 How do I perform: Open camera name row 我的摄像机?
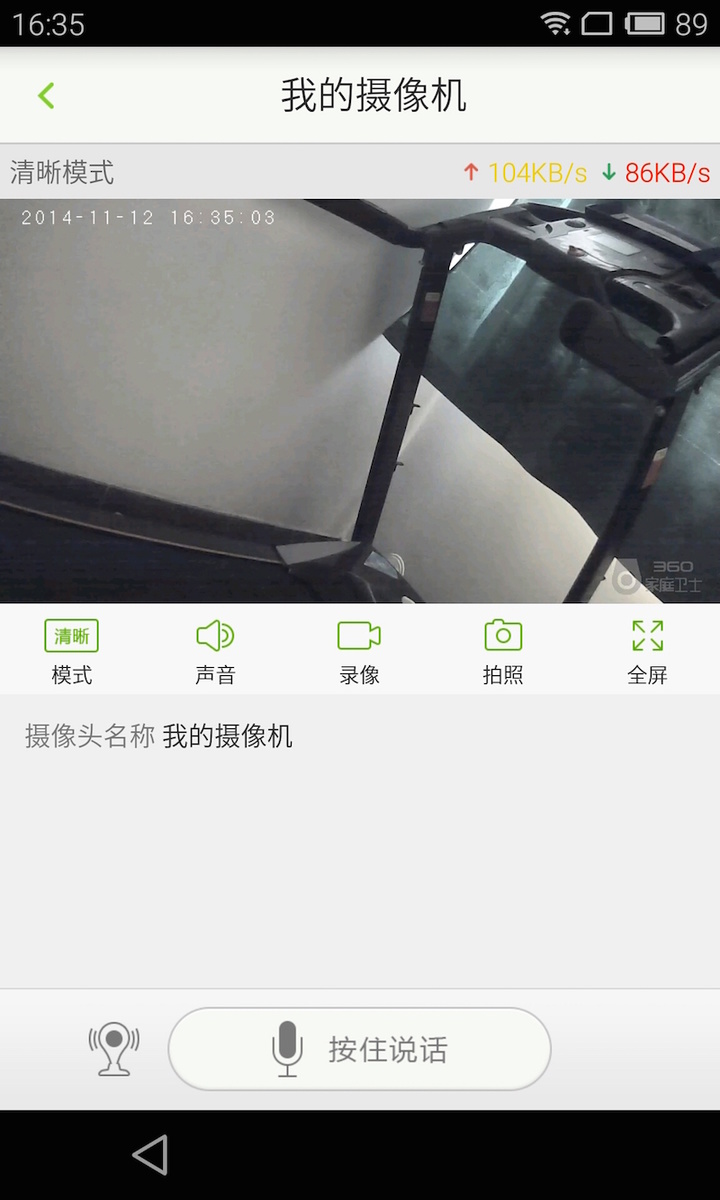click(360, 737)
